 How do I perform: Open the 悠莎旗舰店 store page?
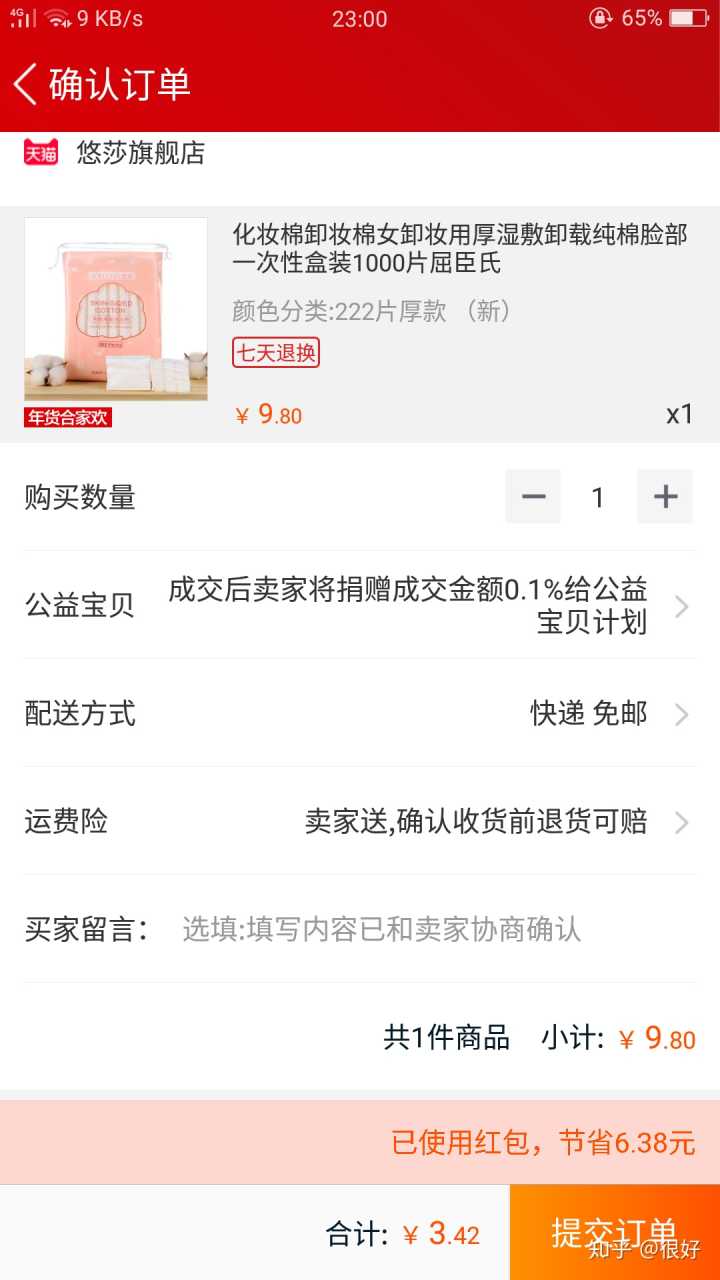point(140,153)
